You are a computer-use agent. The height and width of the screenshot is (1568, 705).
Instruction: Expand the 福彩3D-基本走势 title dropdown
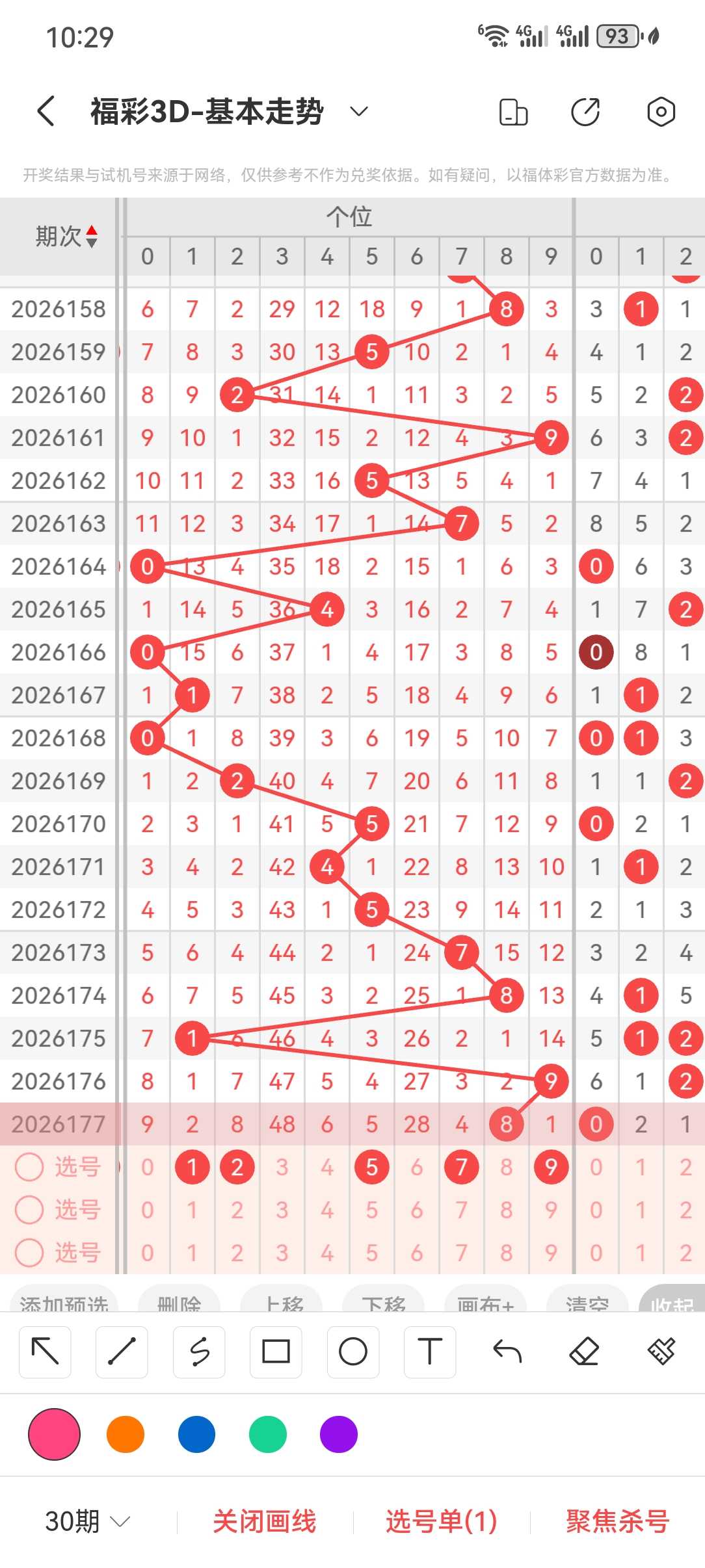pyautogui.click(x=359, y=111)
